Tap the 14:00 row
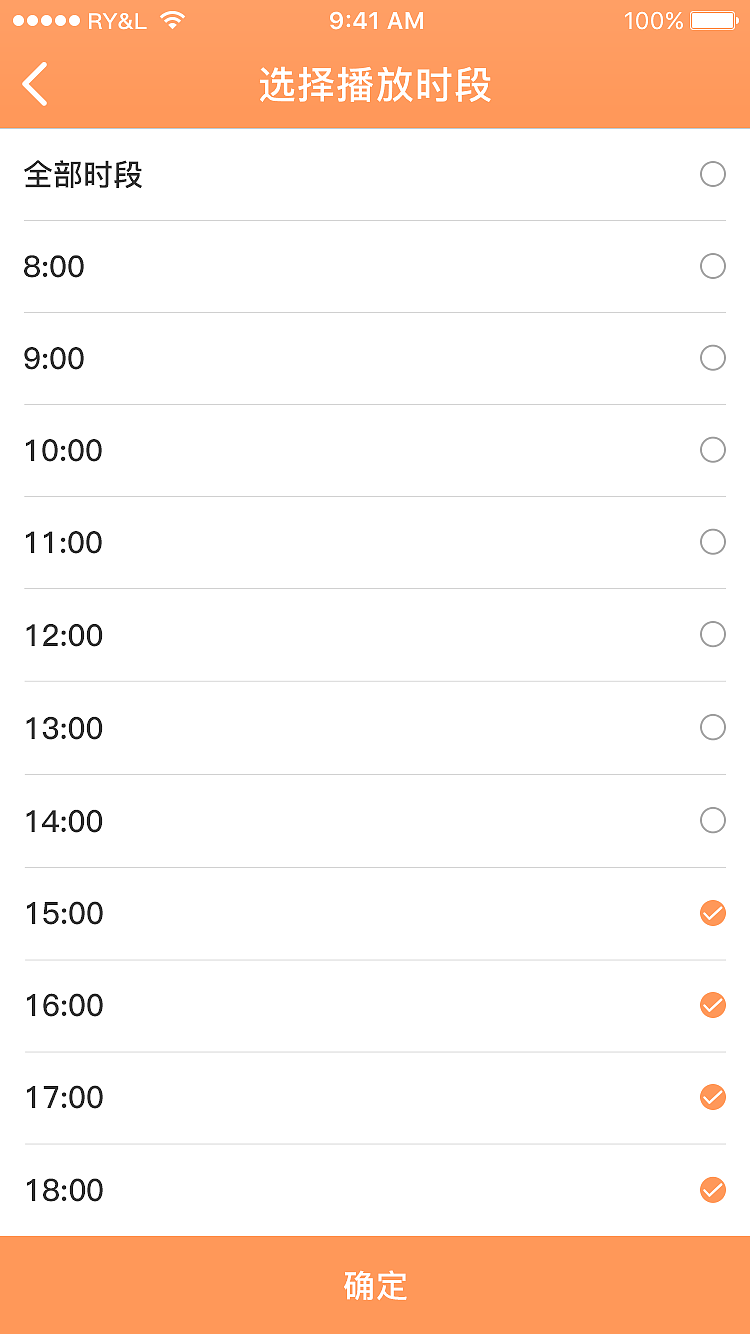 375,820
